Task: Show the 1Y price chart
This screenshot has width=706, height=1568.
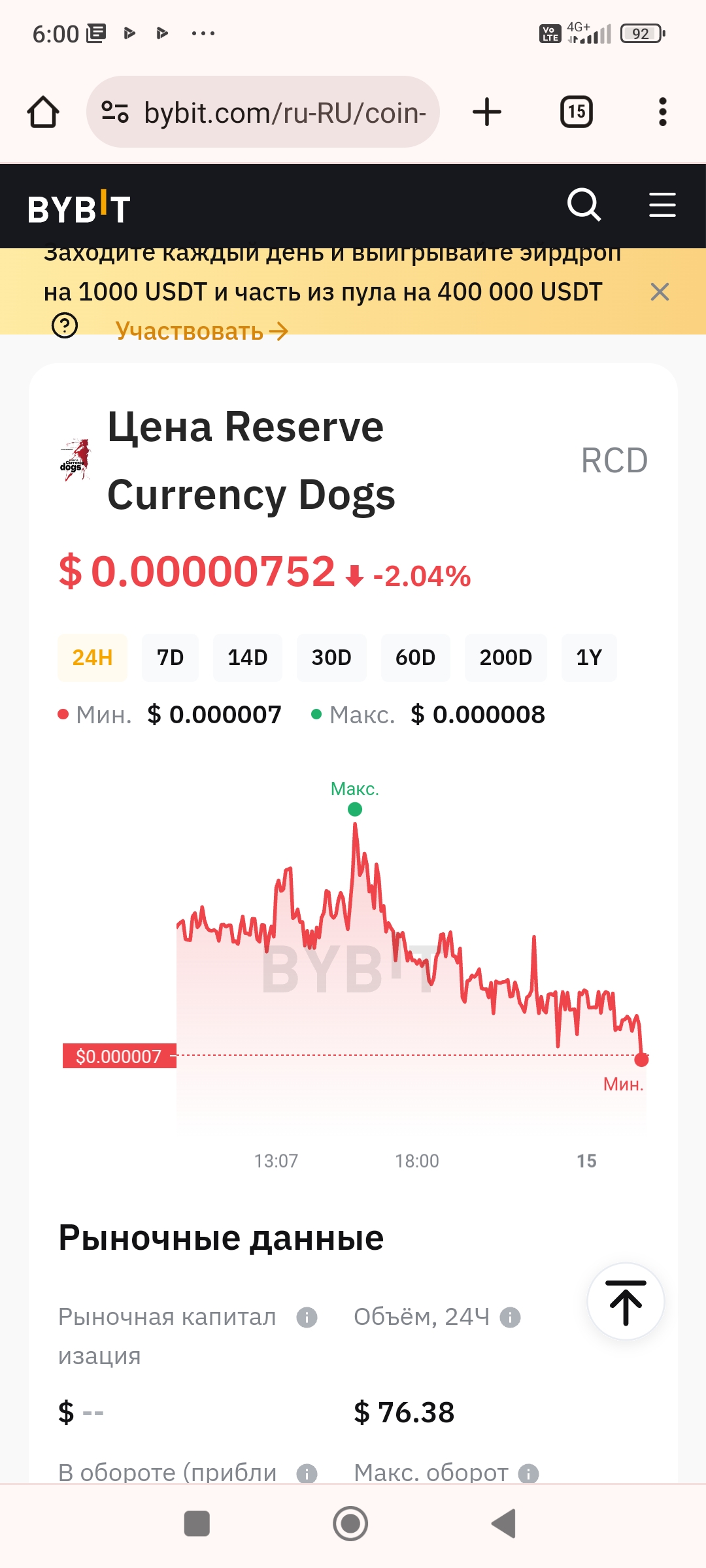Action: (x=588, y=657)
